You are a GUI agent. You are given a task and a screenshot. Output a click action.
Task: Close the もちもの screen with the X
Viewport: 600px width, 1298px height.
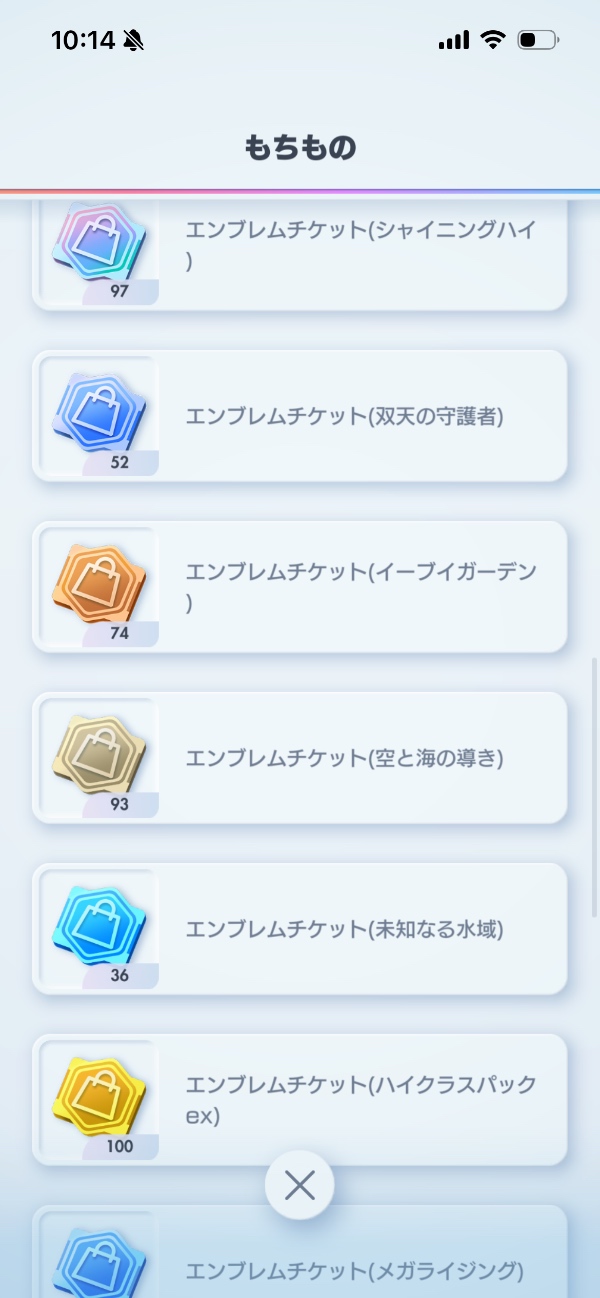point(299,1185)
